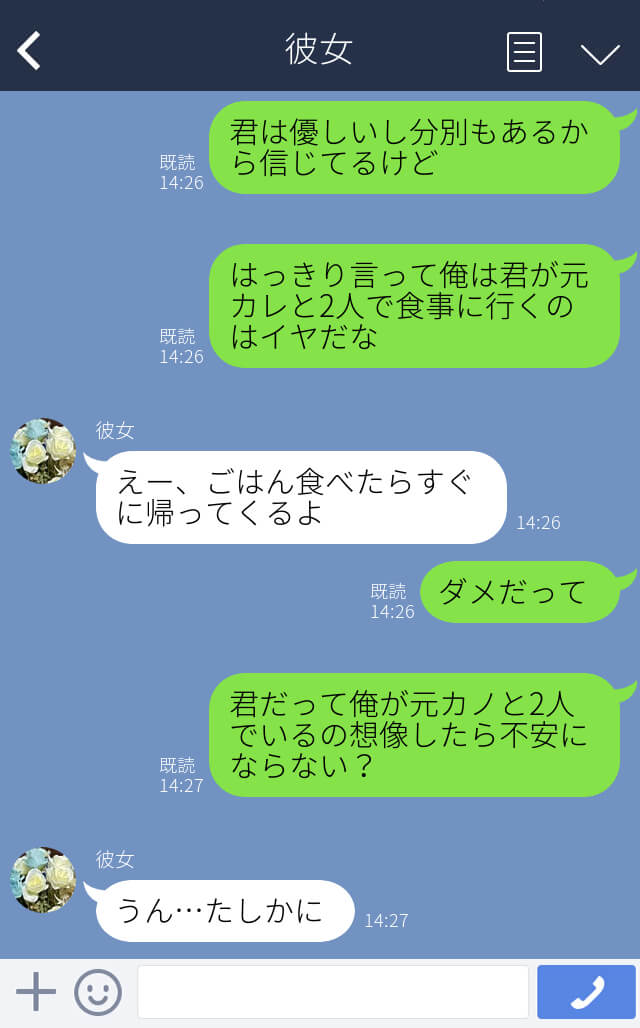Focus the message text field
Screen dimensions: 640x1028
tap(332, 992)
